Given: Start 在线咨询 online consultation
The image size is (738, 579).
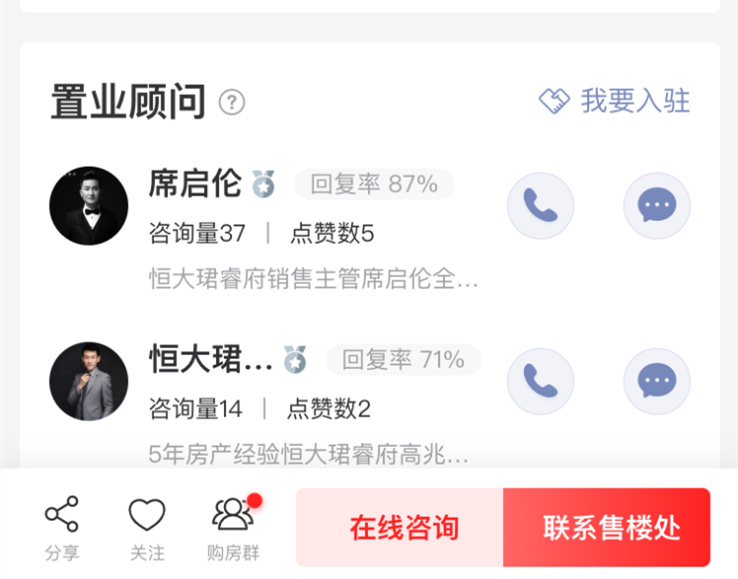Looking at the screenshot, I should tap(403, 528).
